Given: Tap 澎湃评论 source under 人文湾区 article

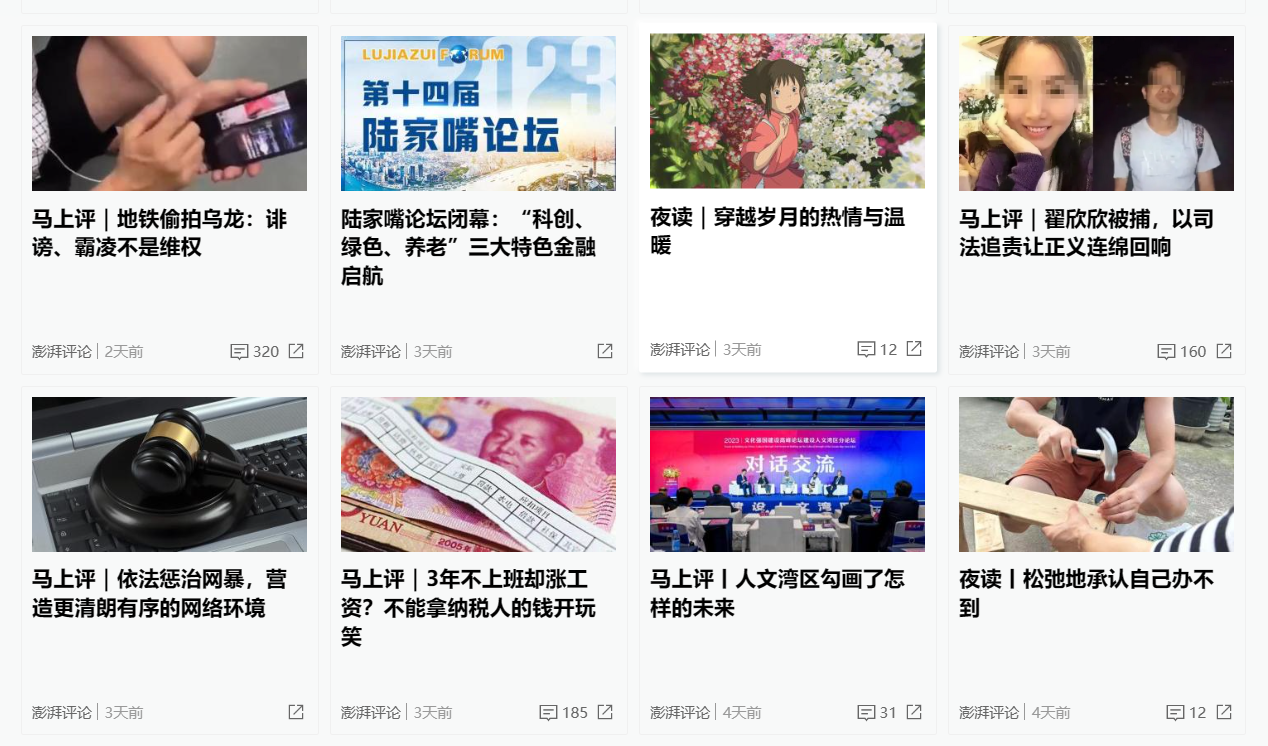Looking at the screenshot, I should (x=680, y=712).
